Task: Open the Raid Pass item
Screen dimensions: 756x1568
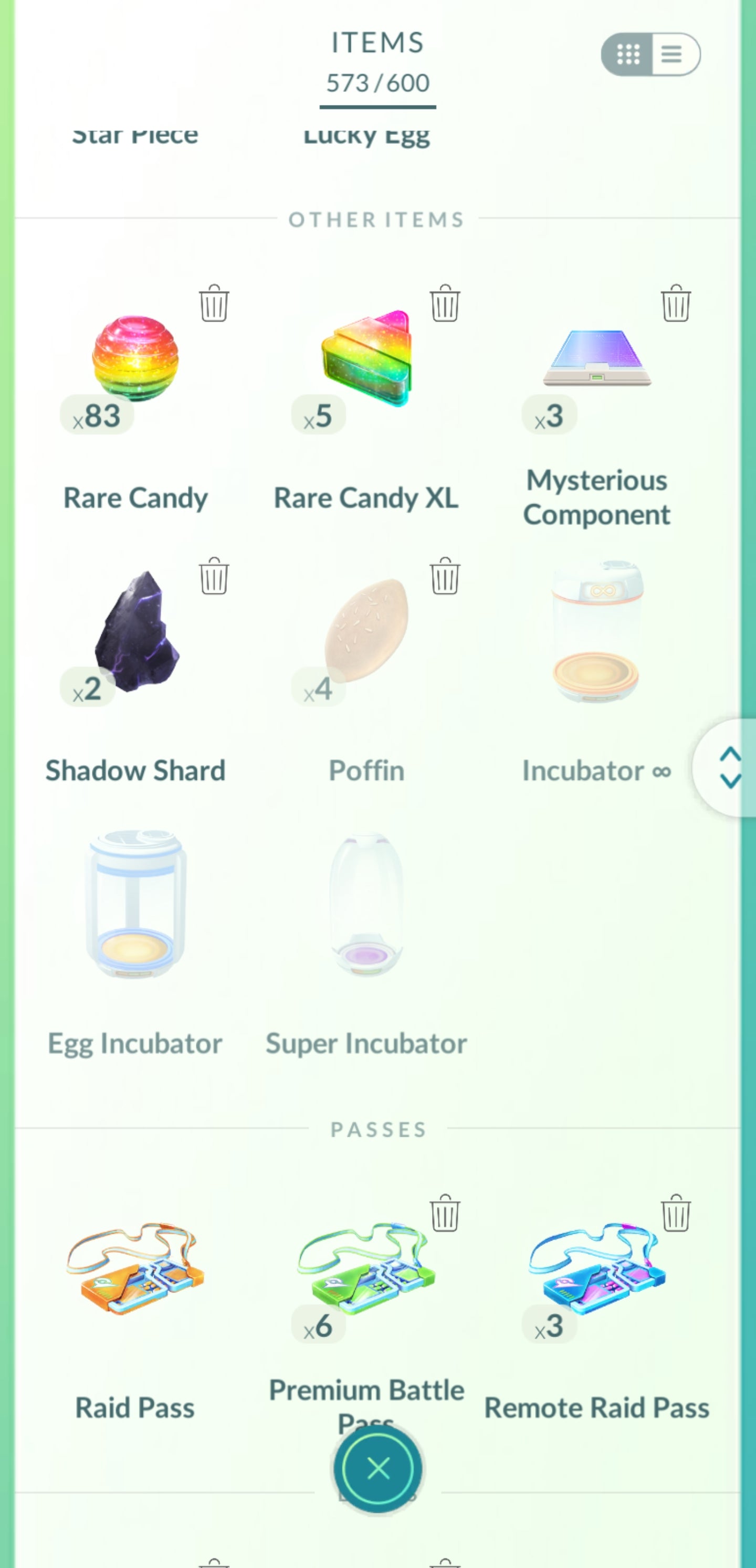Action: point(135,1269)
